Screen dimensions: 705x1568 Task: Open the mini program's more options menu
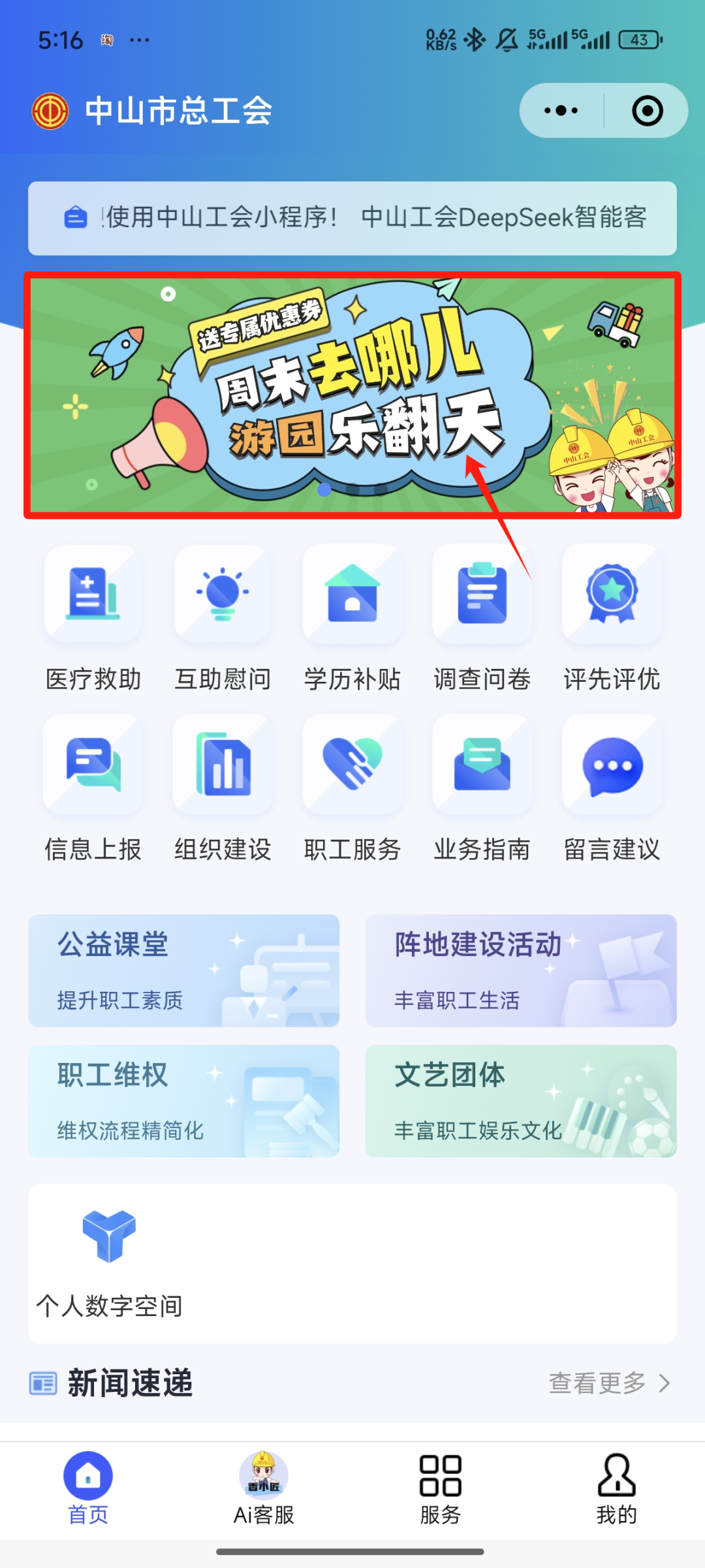tap(561, 110)
